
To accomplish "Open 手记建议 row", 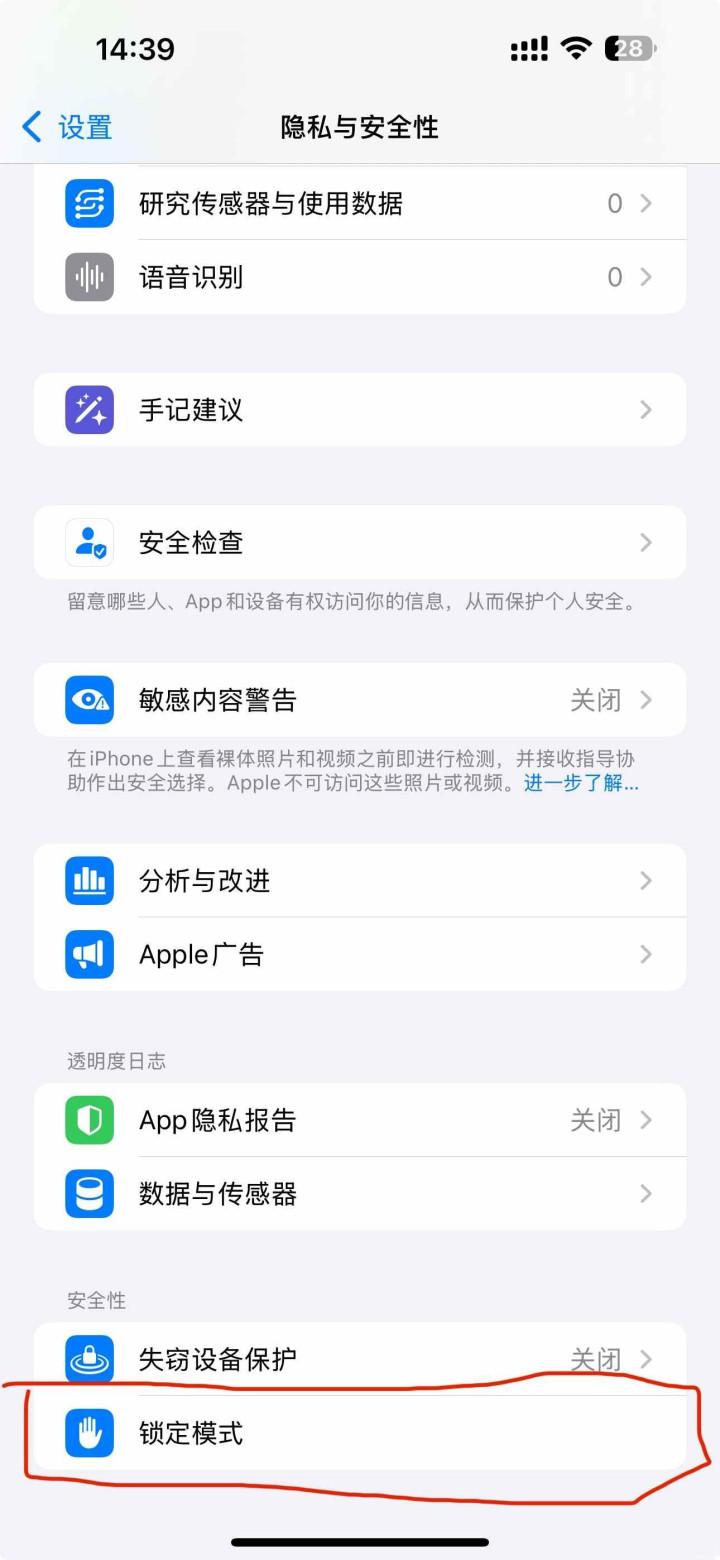I will point(360,410).
